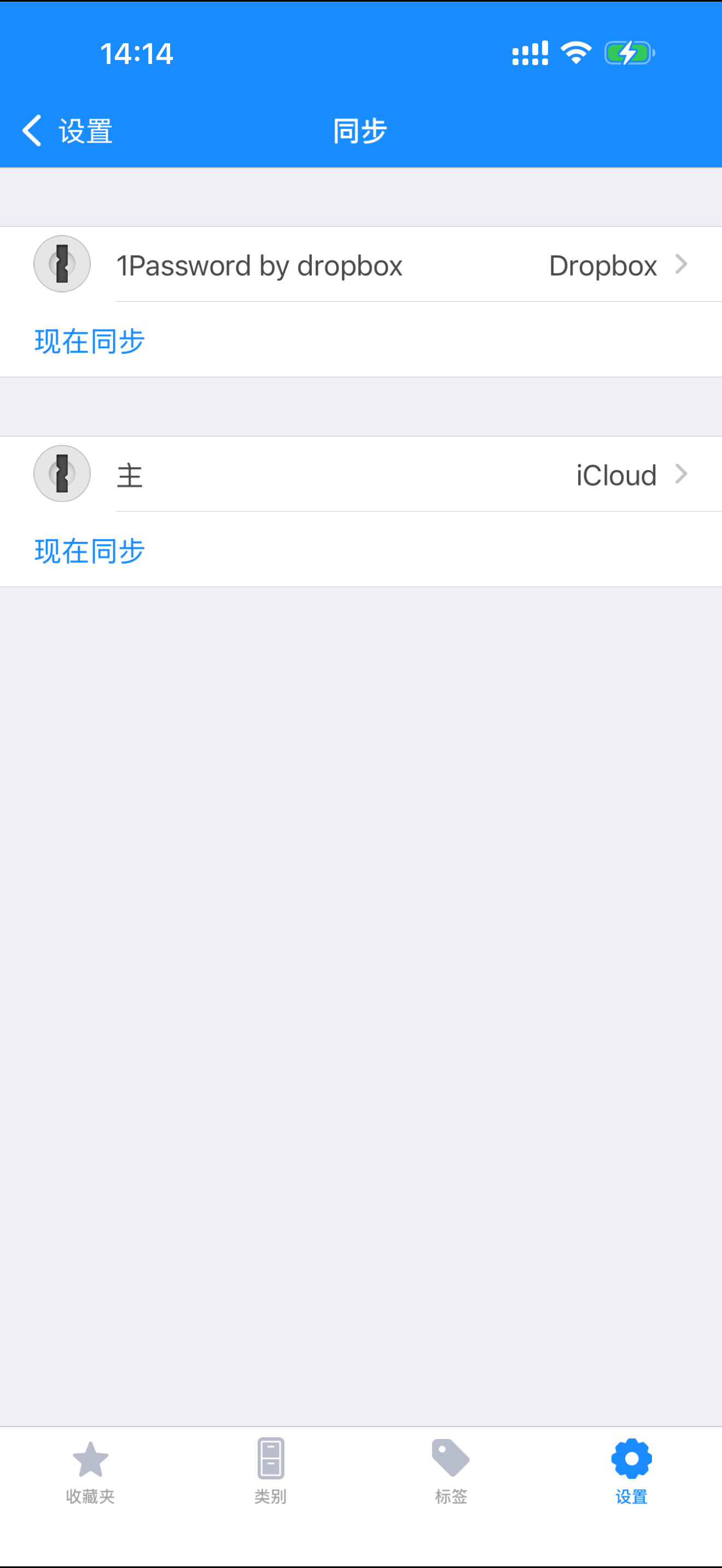
Task: Switch to the 类别 tab
Action: (x=270, y=1470)
